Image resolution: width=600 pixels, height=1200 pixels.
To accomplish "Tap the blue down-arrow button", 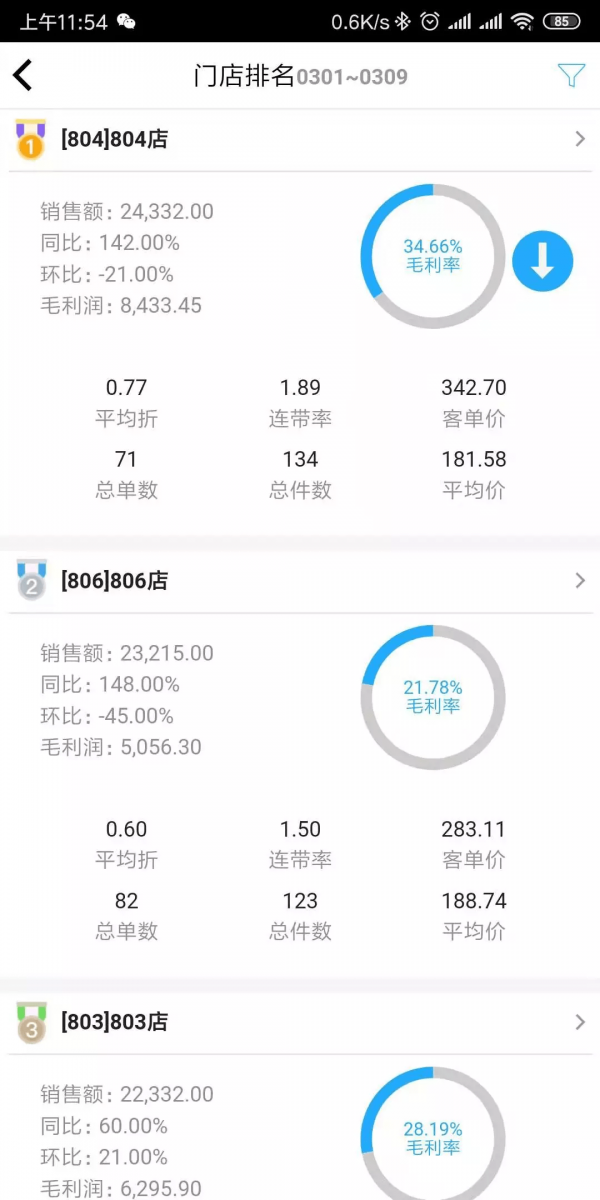I will 542,261.
